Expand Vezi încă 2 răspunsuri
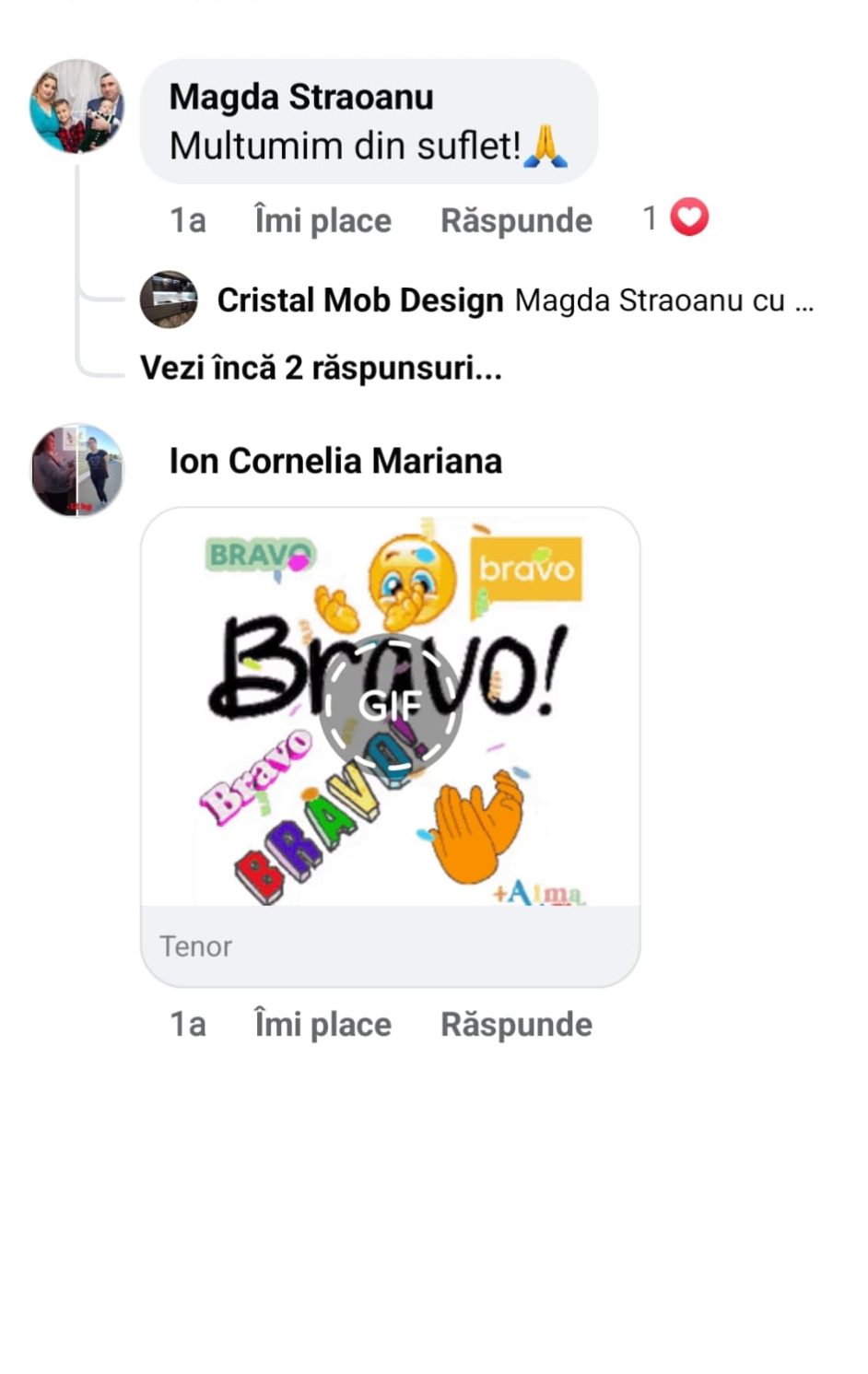 pyautogui.click(x=321, y=368)
